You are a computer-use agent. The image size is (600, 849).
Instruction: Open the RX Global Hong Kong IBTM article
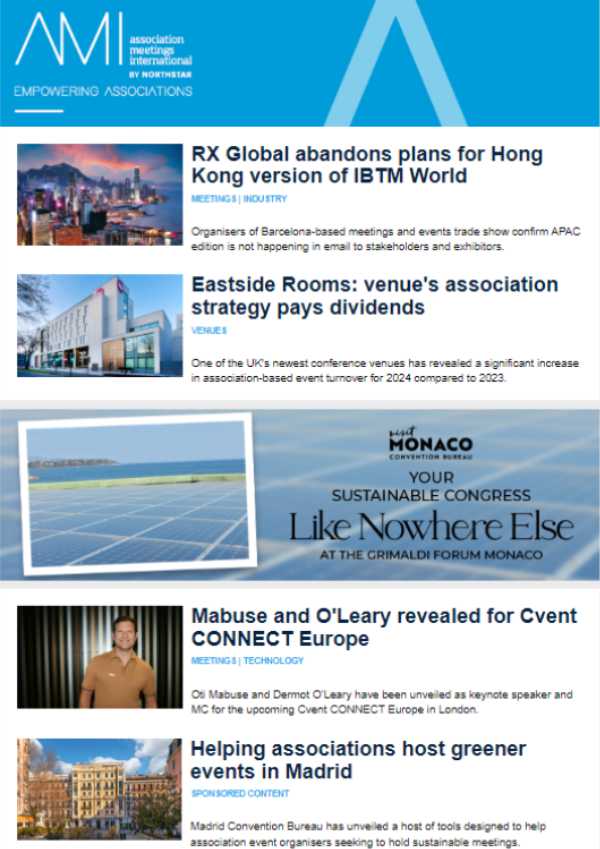(366, 166)
